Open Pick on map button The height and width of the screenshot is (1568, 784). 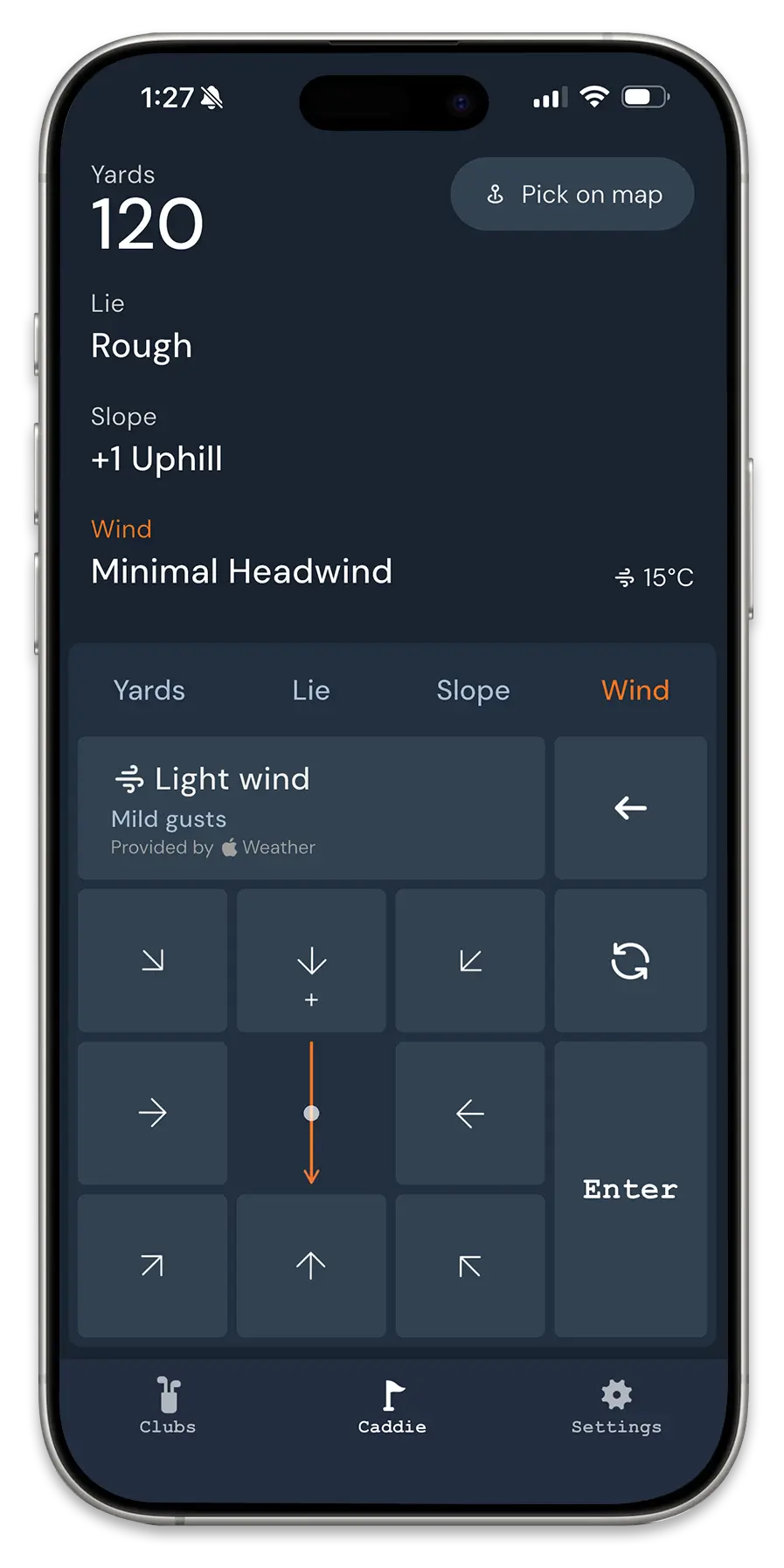[572, 194]
